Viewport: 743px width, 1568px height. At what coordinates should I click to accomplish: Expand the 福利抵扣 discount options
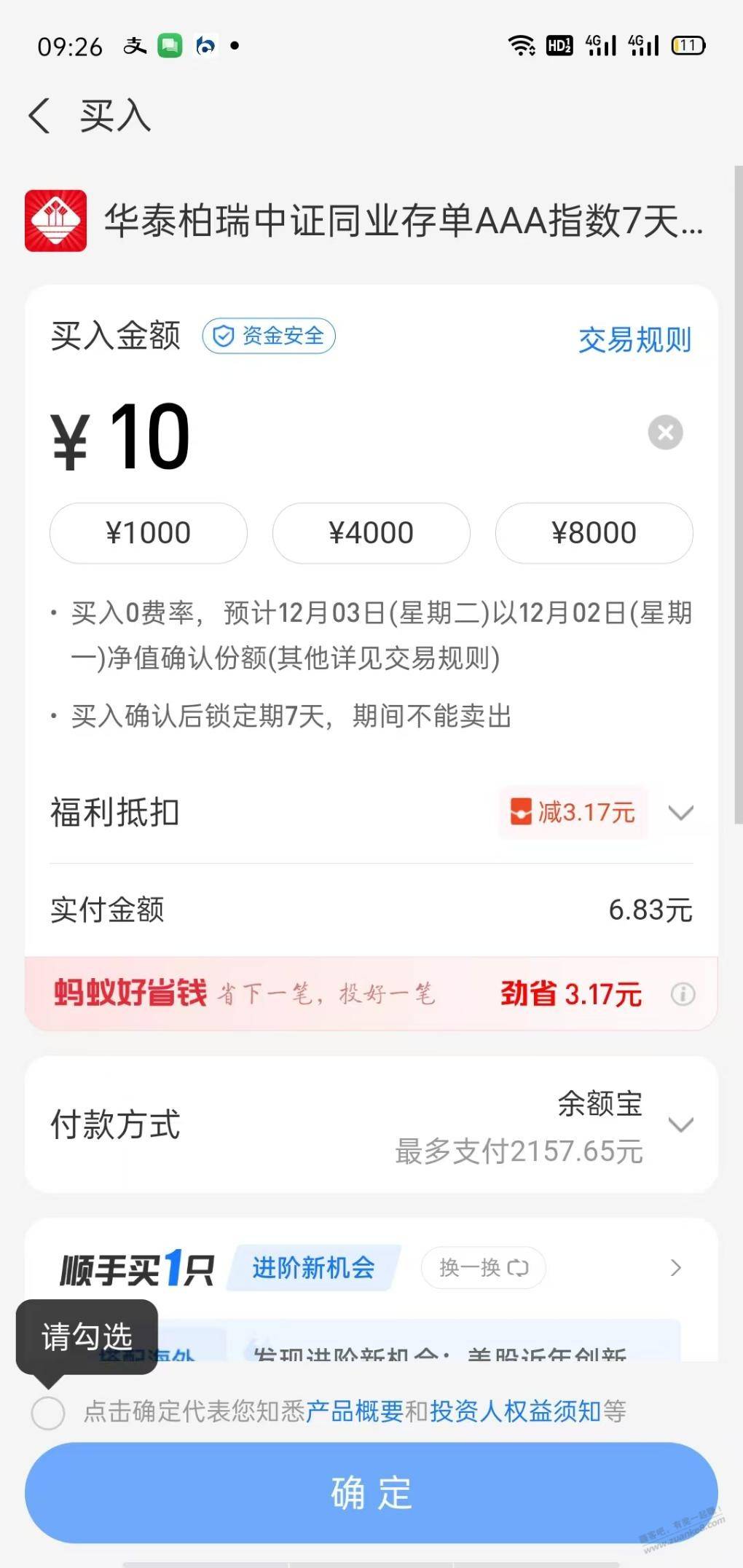680,812
